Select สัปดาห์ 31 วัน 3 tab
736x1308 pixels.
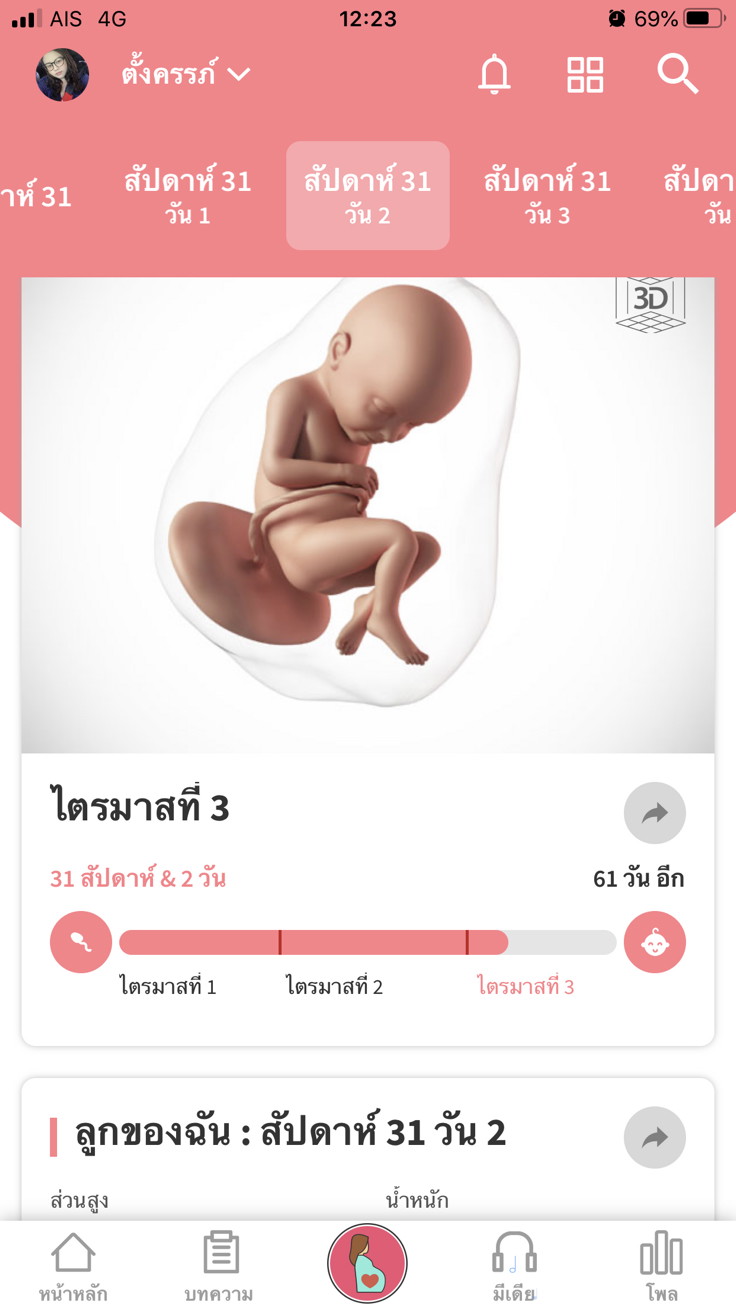pyautogui.click(x=547, y=196)
